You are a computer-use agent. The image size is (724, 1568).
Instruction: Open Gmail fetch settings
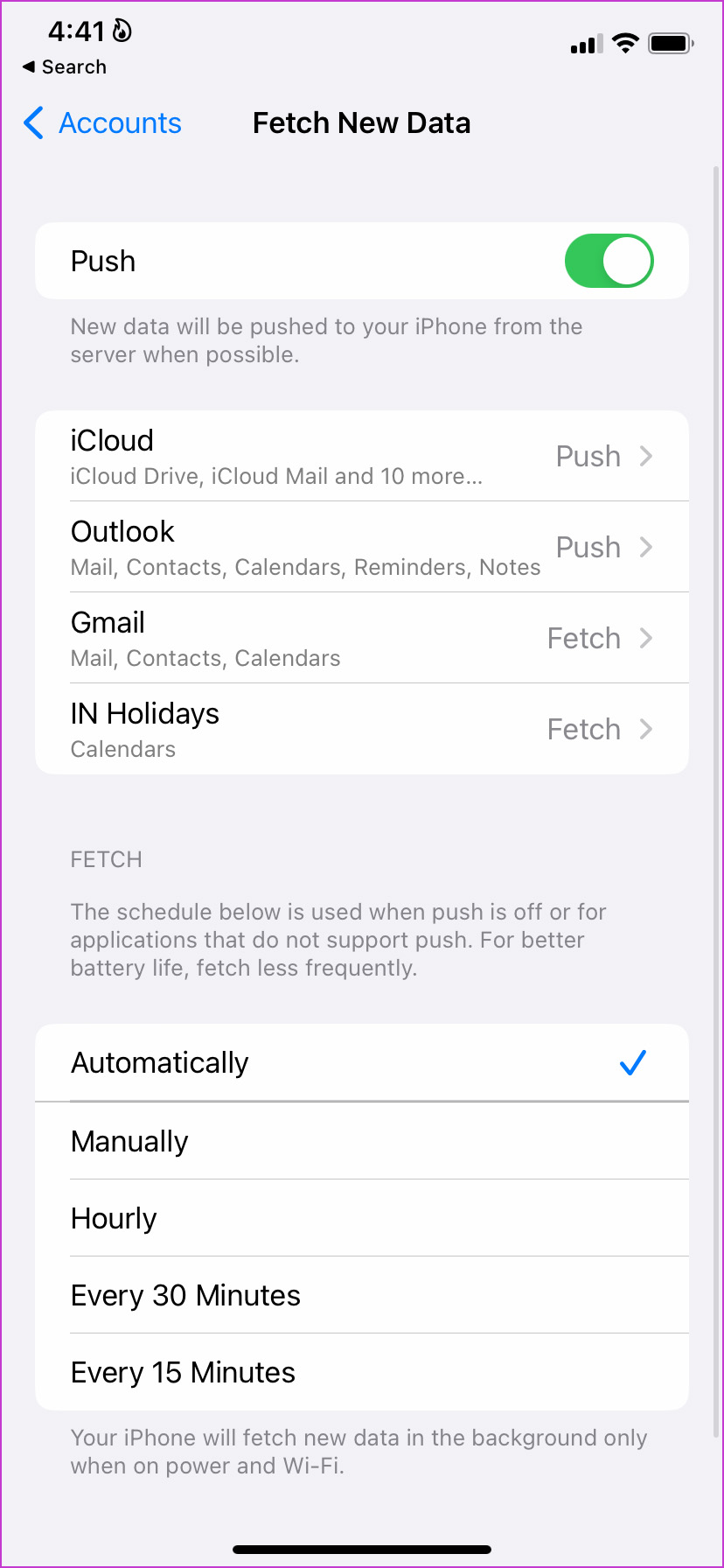pyautogui.click(x=362, y=638)
